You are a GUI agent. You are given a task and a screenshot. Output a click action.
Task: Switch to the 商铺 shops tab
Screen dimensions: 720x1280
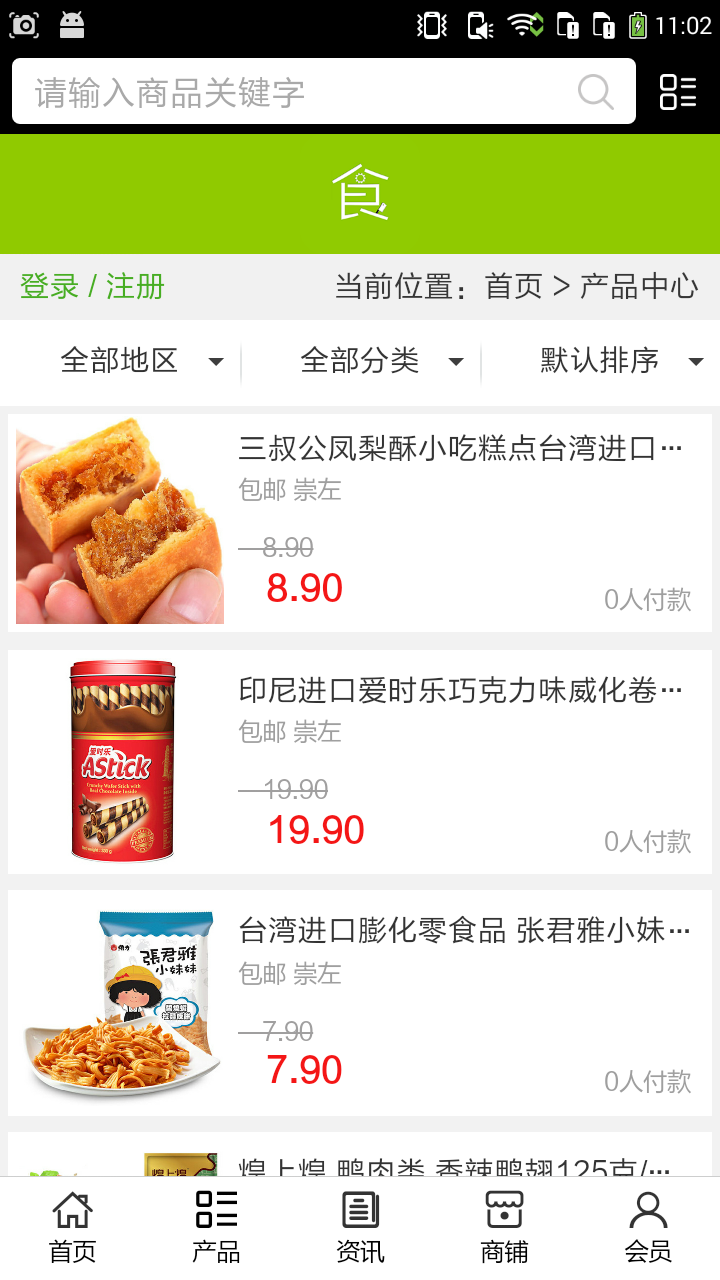click(x=504, y=1227)
